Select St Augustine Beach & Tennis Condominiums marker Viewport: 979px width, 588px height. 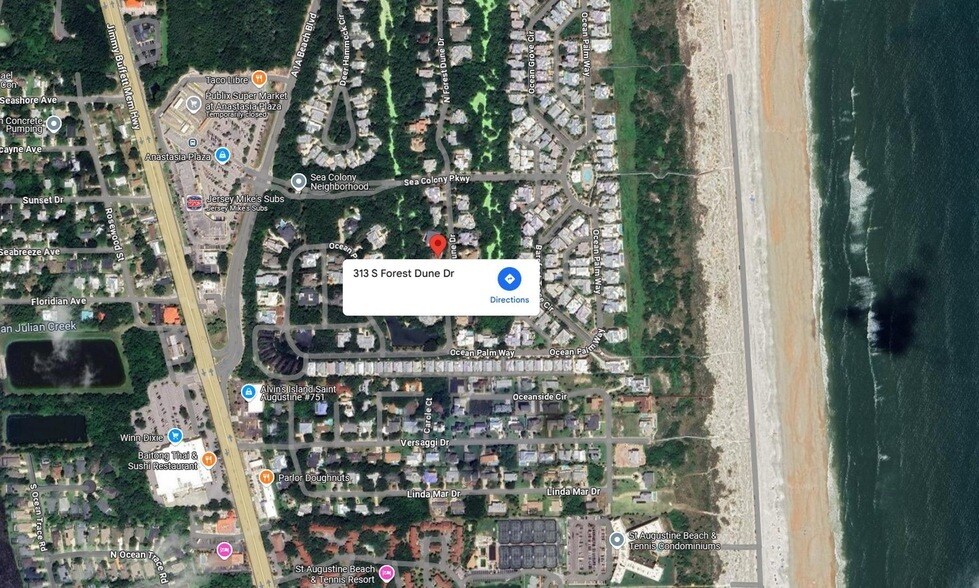(x=617, y=540)
